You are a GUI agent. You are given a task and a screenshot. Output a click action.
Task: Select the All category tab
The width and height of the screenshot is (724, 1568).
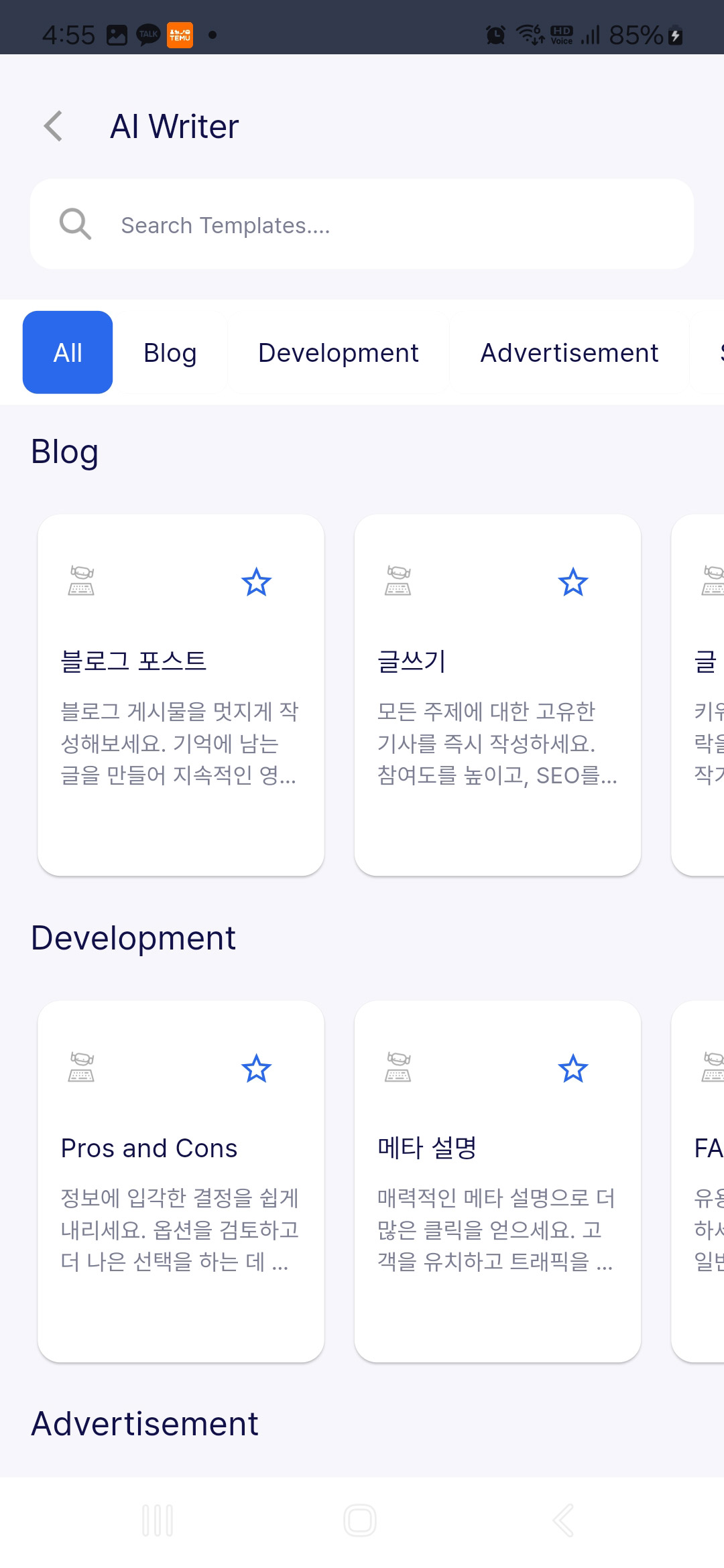click(68, 352)
